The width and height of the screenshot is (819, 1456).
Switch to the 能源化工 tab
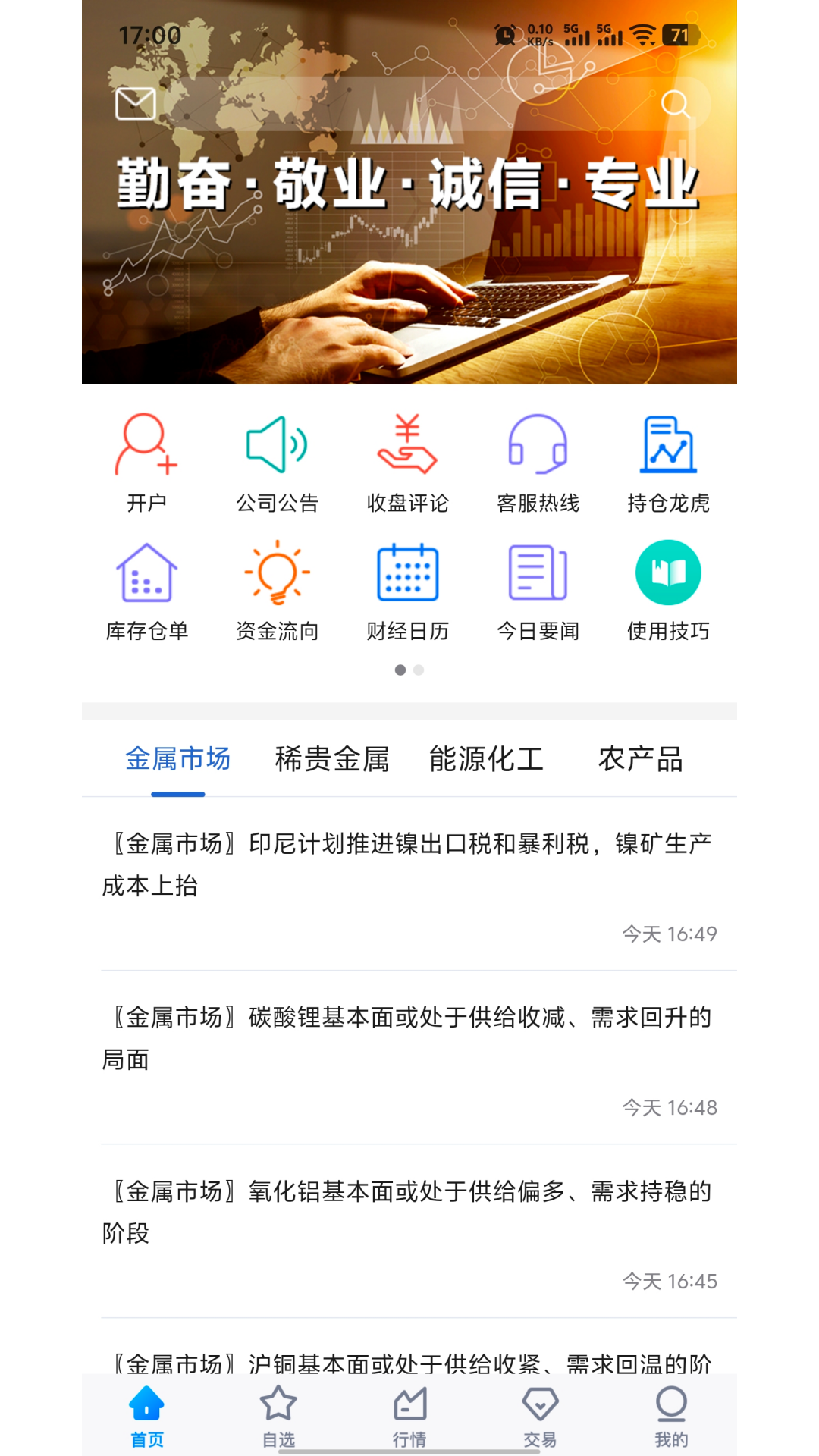pos(487,758)
